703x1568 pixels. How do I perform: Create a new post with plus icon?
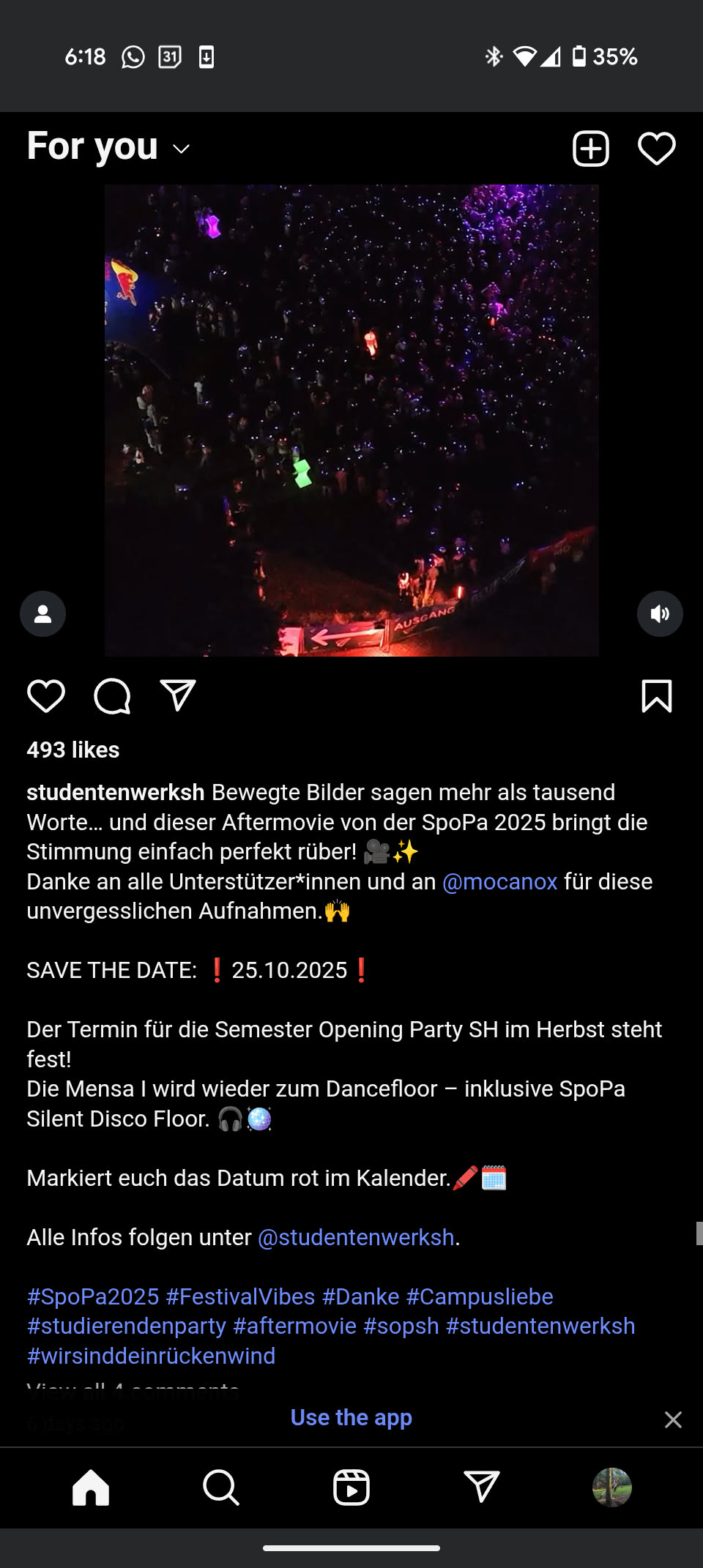[x=590, y=149]
